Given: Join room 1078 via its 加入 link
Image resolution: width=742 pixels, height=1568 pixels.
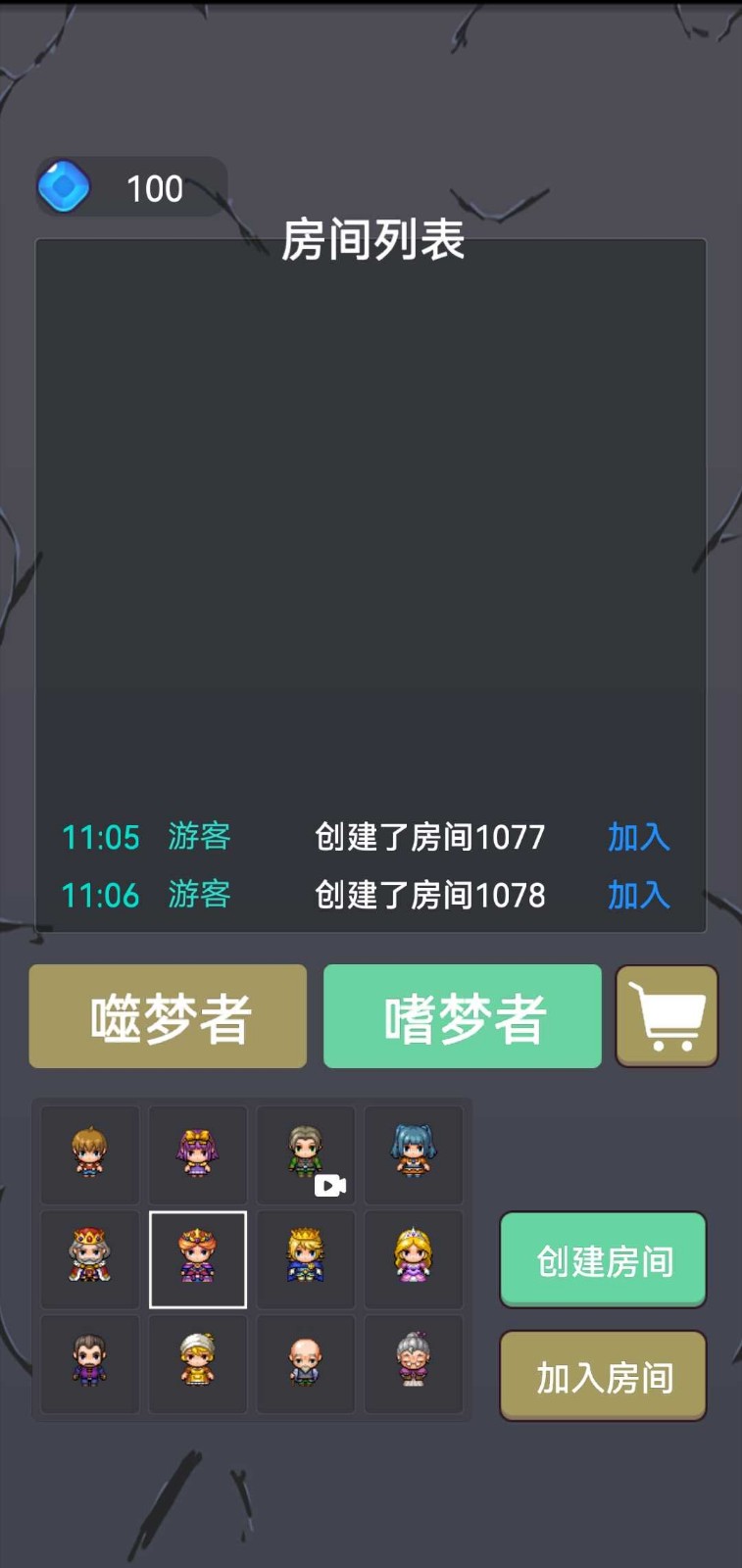Looking at the screenshot, I should (638, 895).
